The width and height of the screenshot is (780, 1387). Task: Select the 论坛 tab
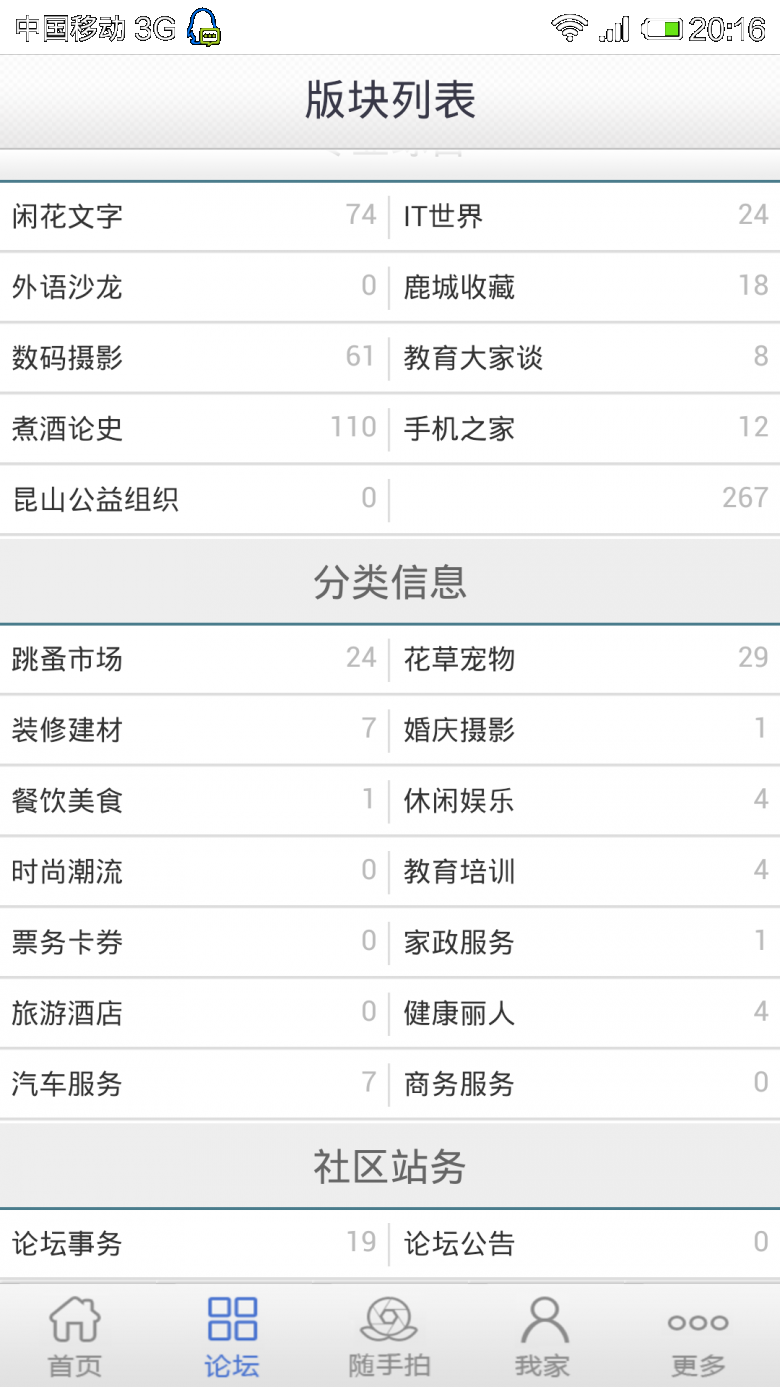(x=232, y=1336)
